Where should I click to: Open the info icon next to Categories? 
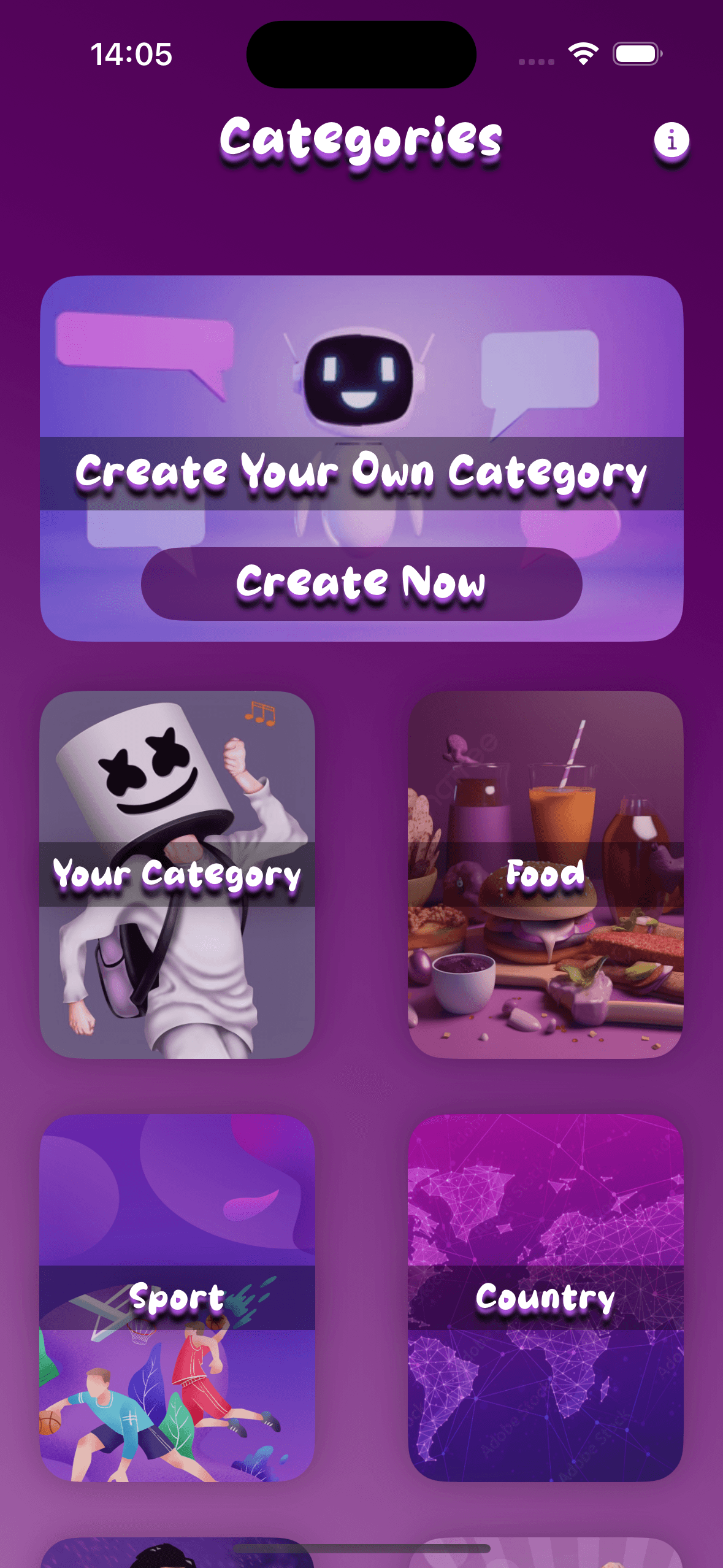tap(671, 140)
